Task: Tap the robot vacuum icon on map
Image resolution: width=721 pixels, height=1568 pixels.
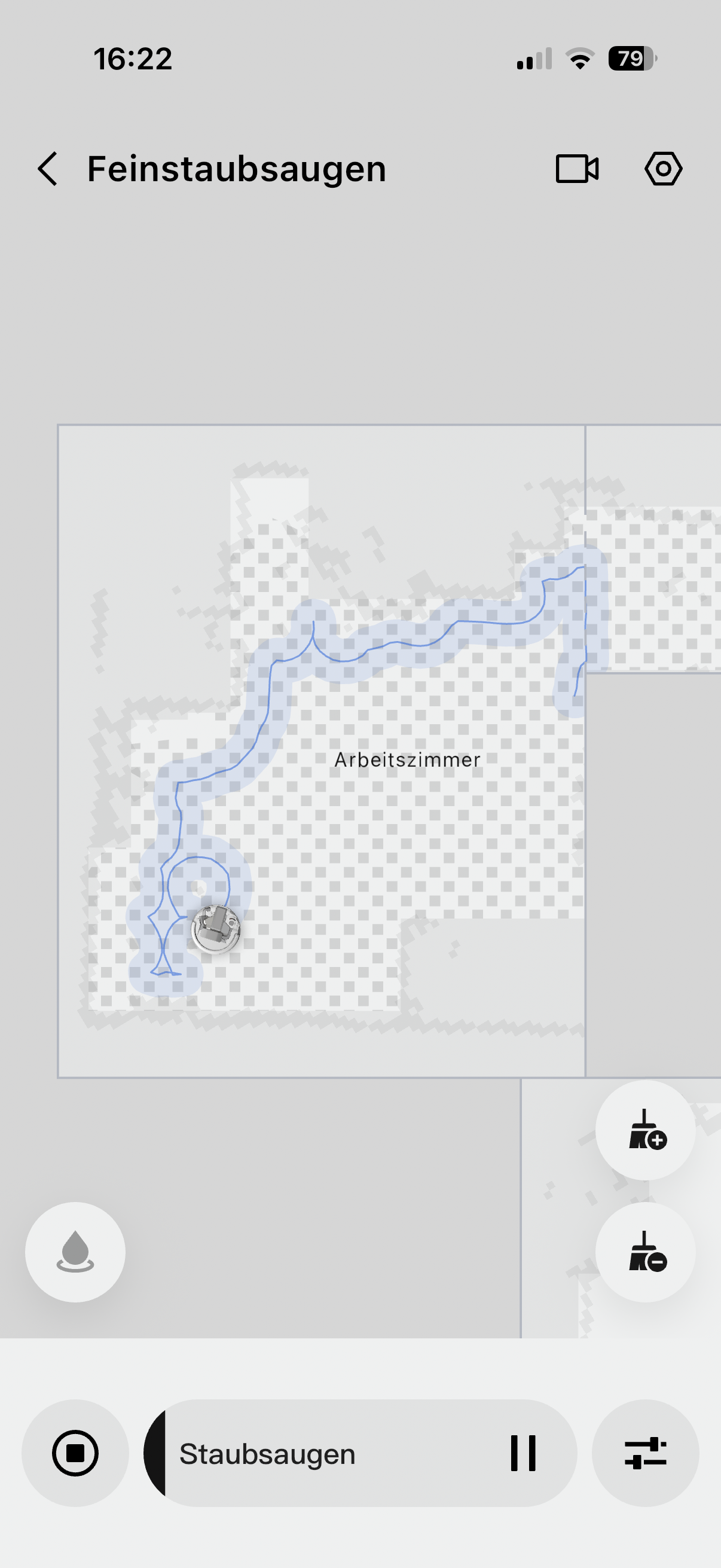Action: coord(216,929)
